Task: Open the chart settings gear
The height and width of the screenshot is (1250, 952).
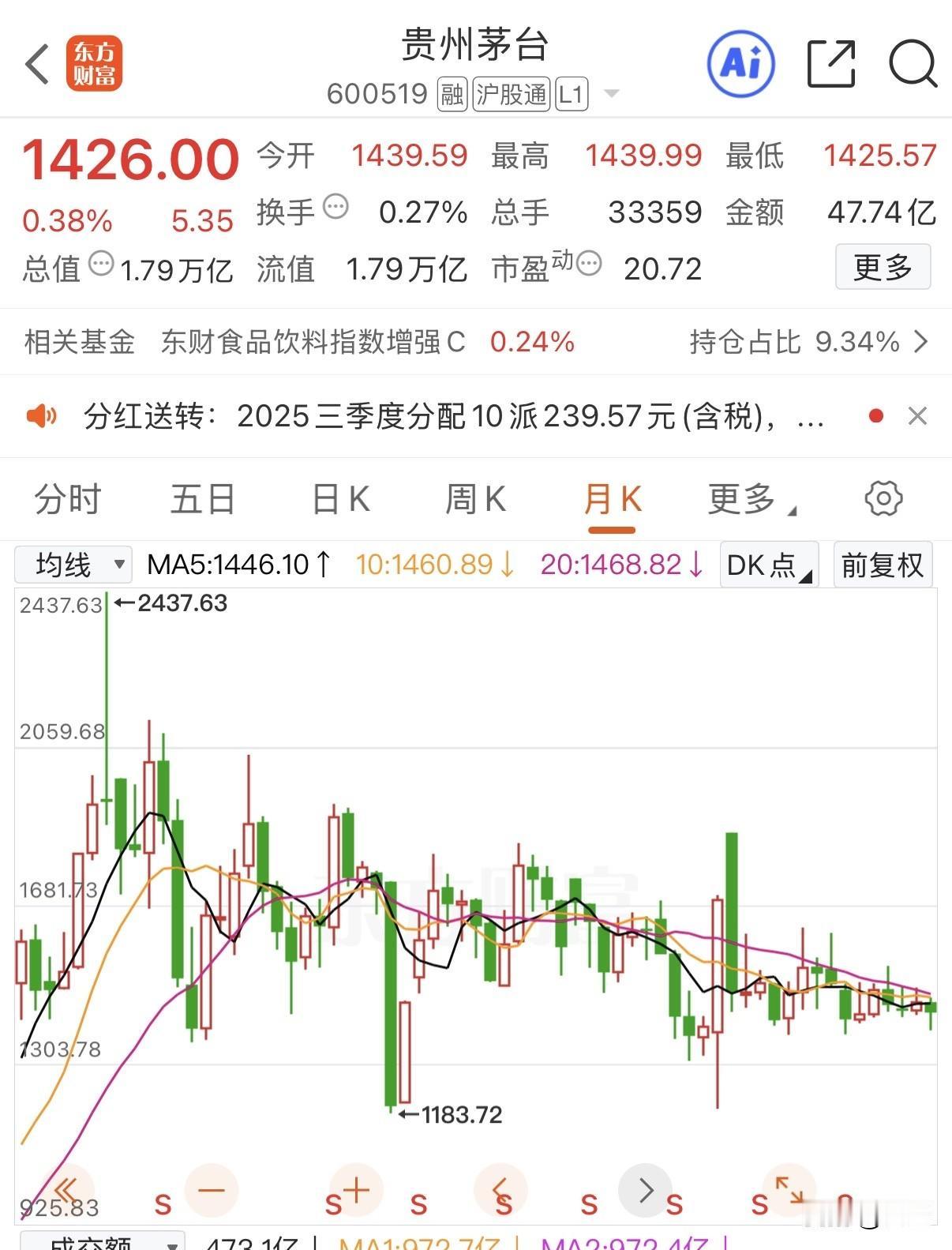Action: [x=883, y=498]
